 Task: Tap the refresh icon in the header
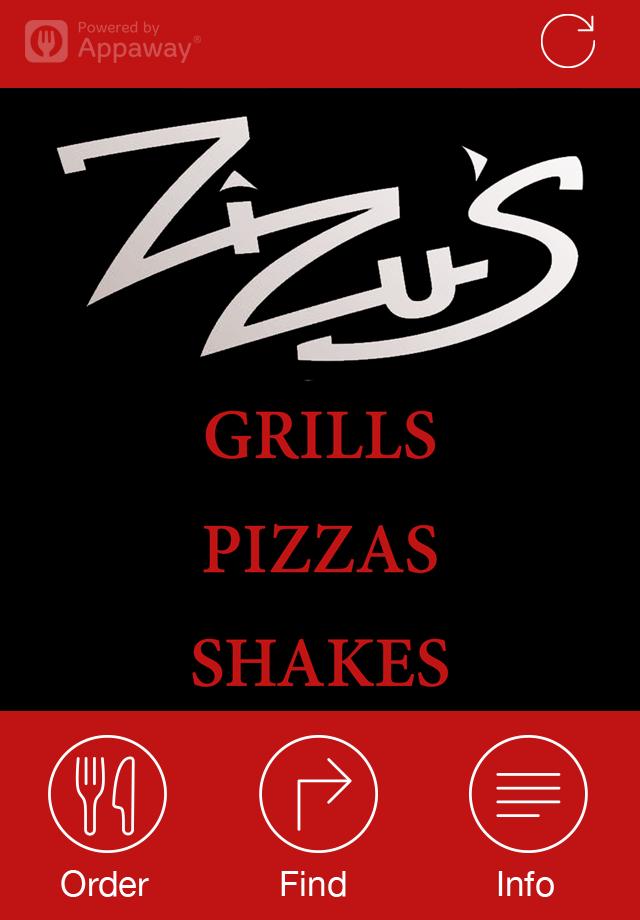pos(568,42)
